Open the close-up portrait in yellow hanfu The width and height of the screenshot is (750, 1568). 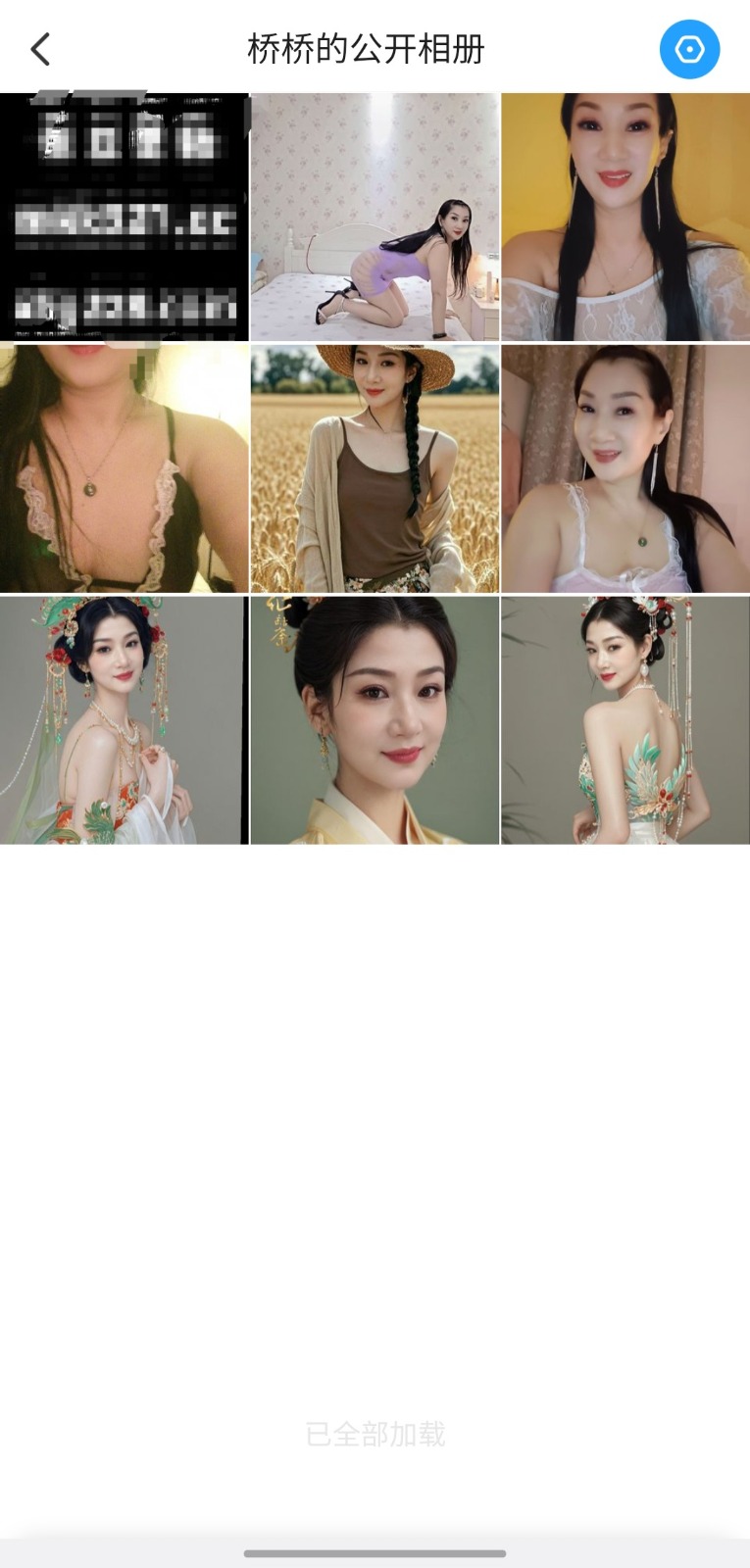(x=375, y=719)
